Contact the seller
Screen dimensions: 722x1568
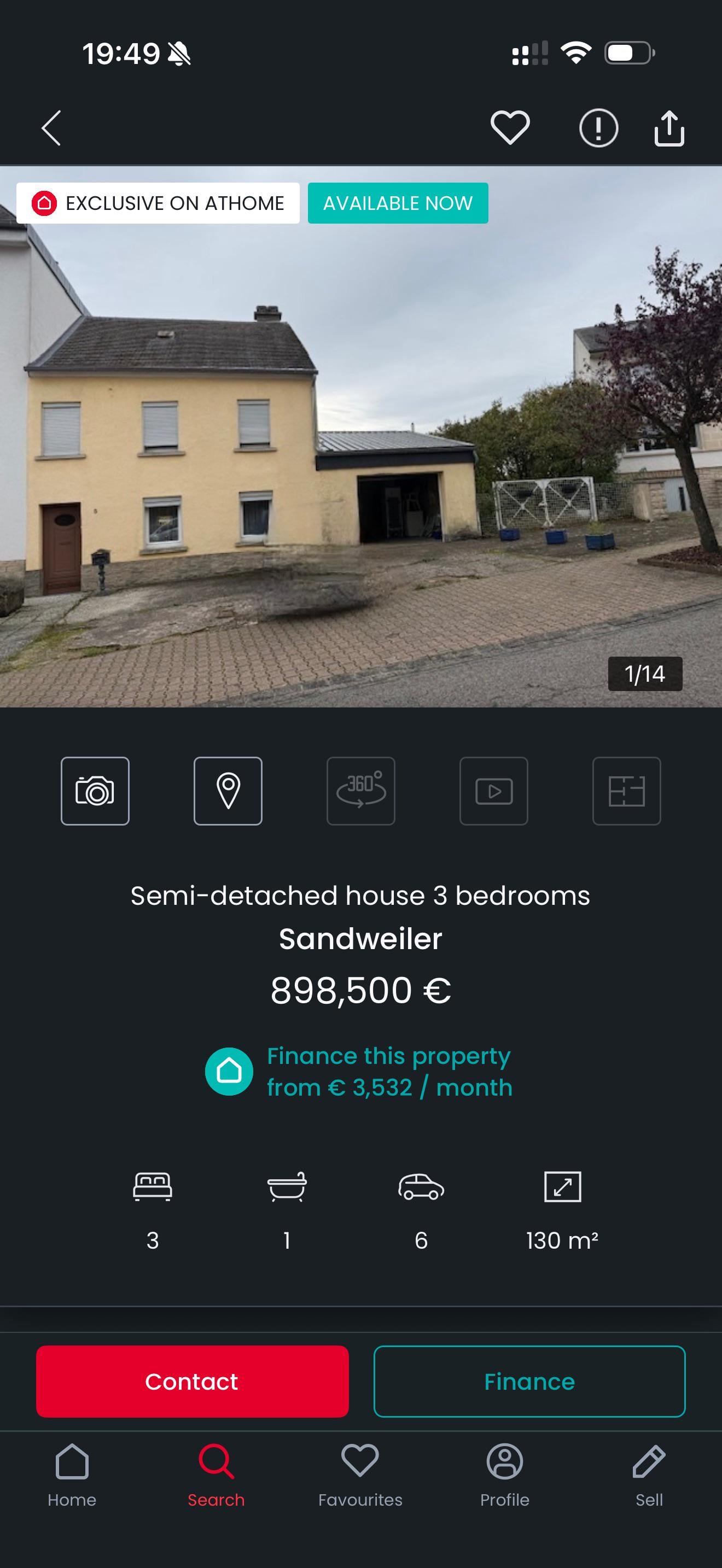tap(192, 1381)
